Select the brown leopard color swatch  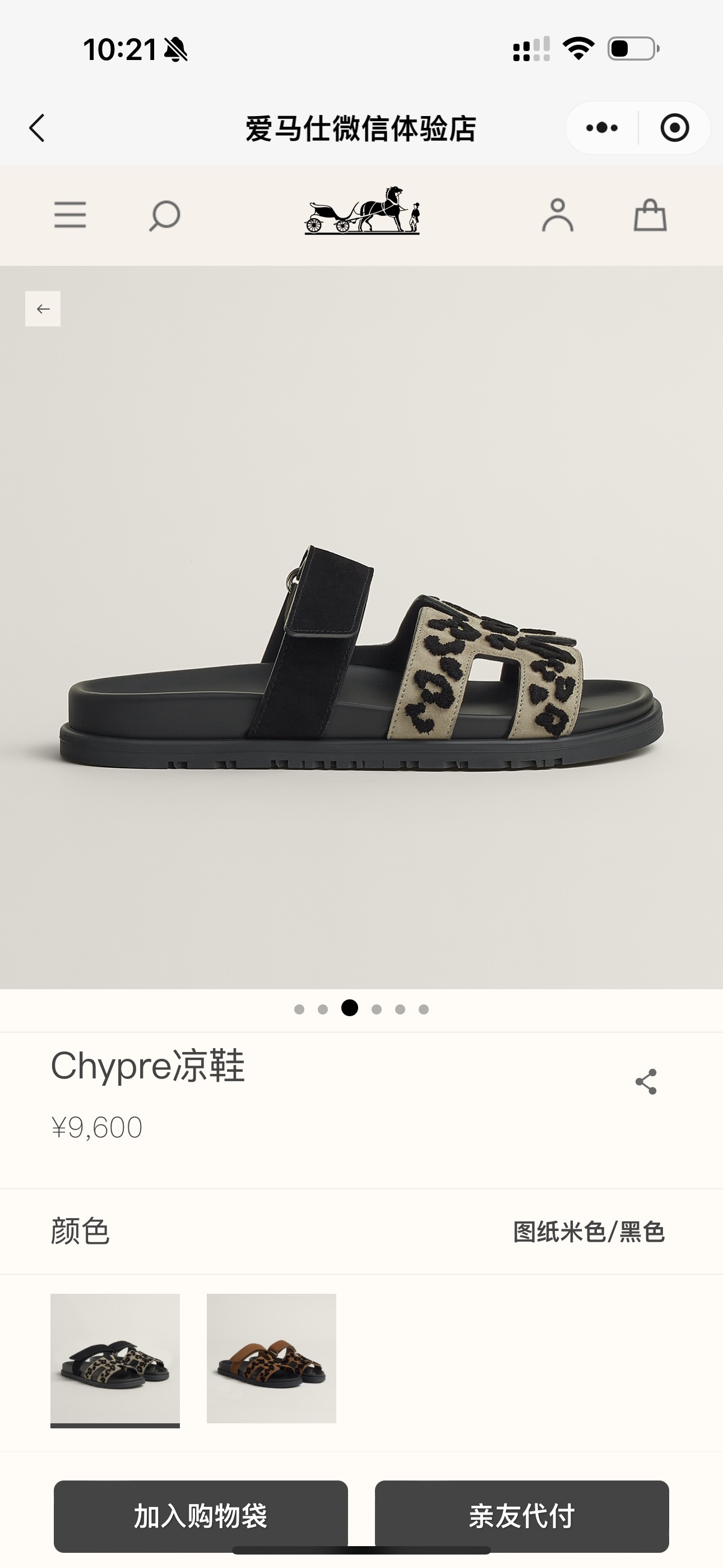click(271, 1359)
